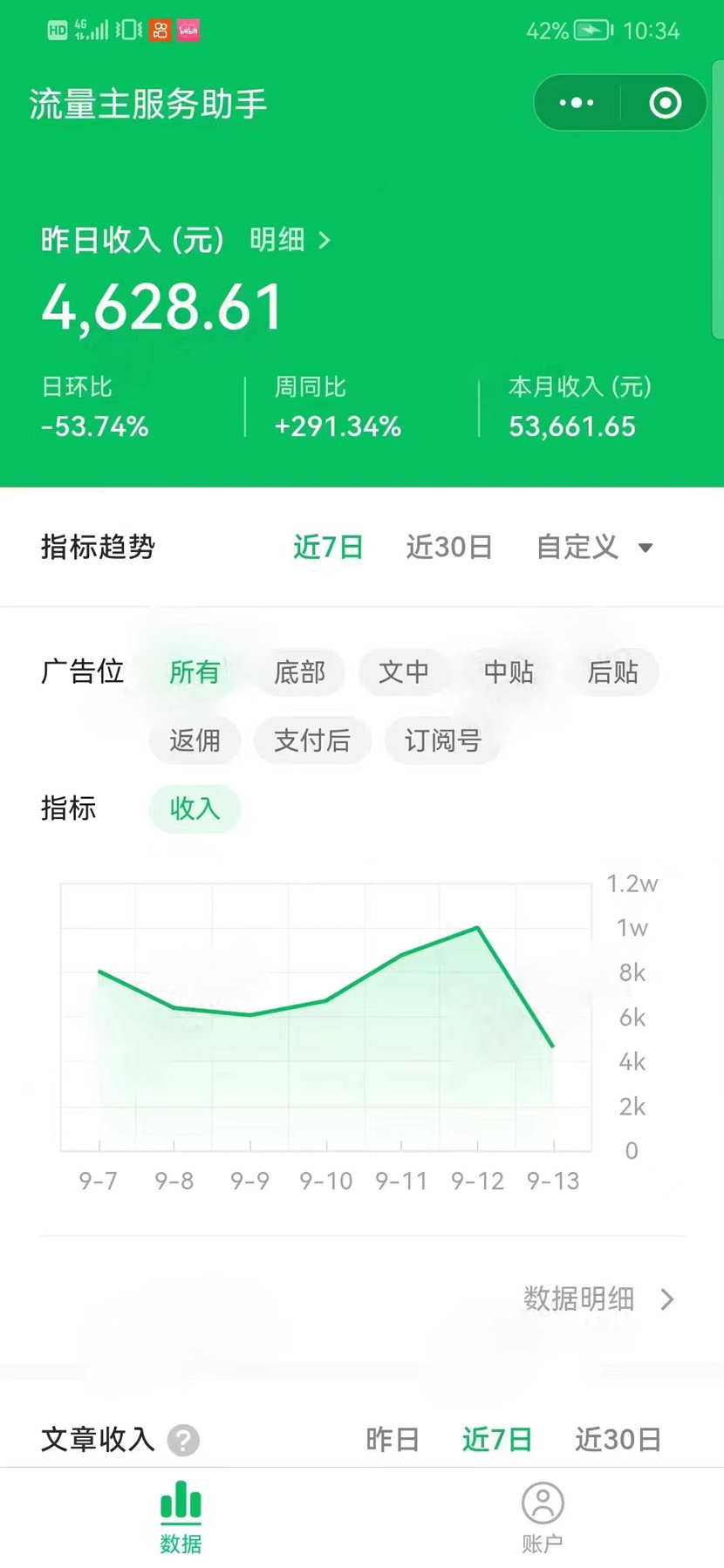Choose the 后贴 ad slot chip
Viewport: 724px width, 1568px height.
click(612, 672)
